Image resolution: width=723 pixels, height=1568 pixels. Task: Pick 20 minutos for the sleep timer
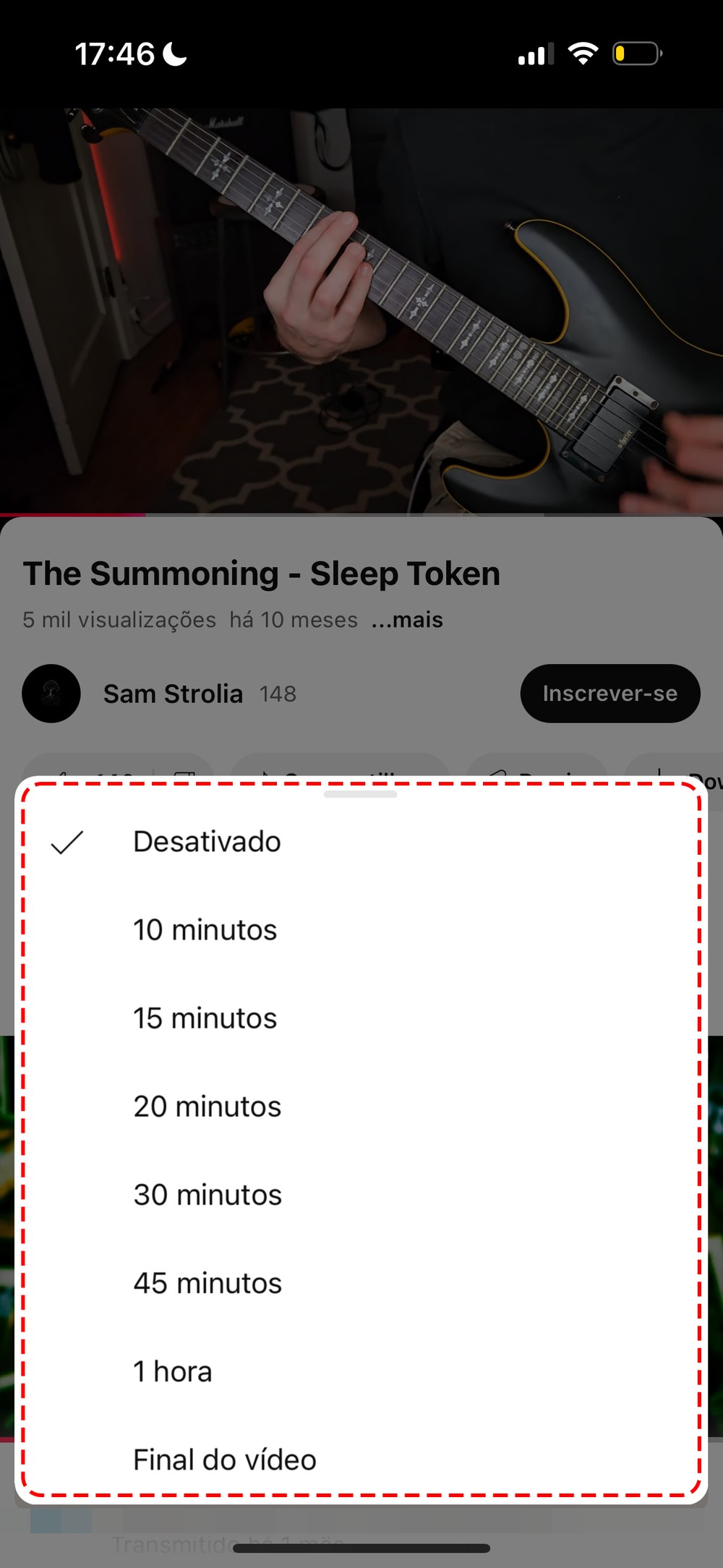[x=208, y=1107]
